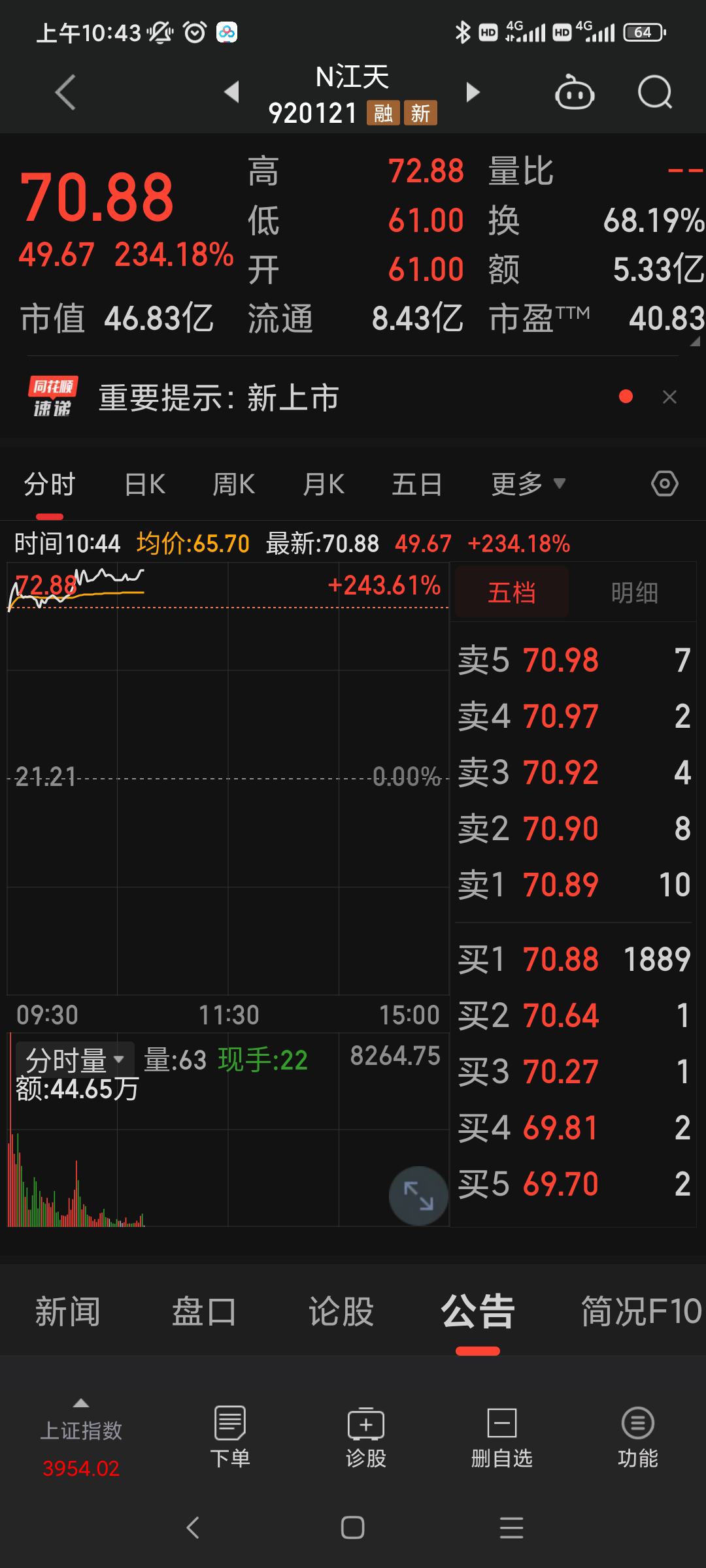Screen dimensions: 706x1568
Task: Open chart settings
Action: 665,484
